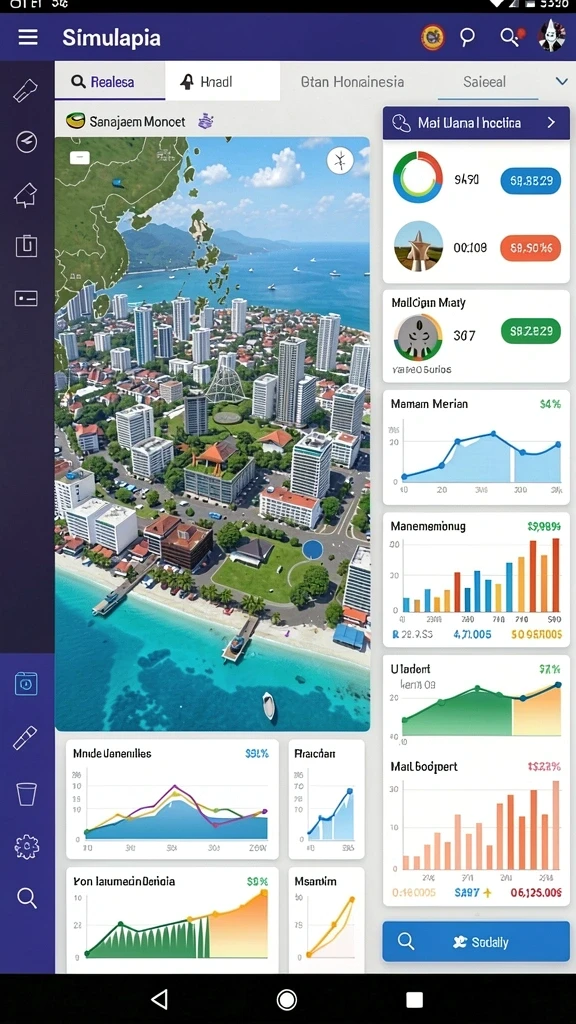This screenshot has height=1024, width=576.
Task: Open the Mamam Merian chart card
Action: [x=475, y=447]
